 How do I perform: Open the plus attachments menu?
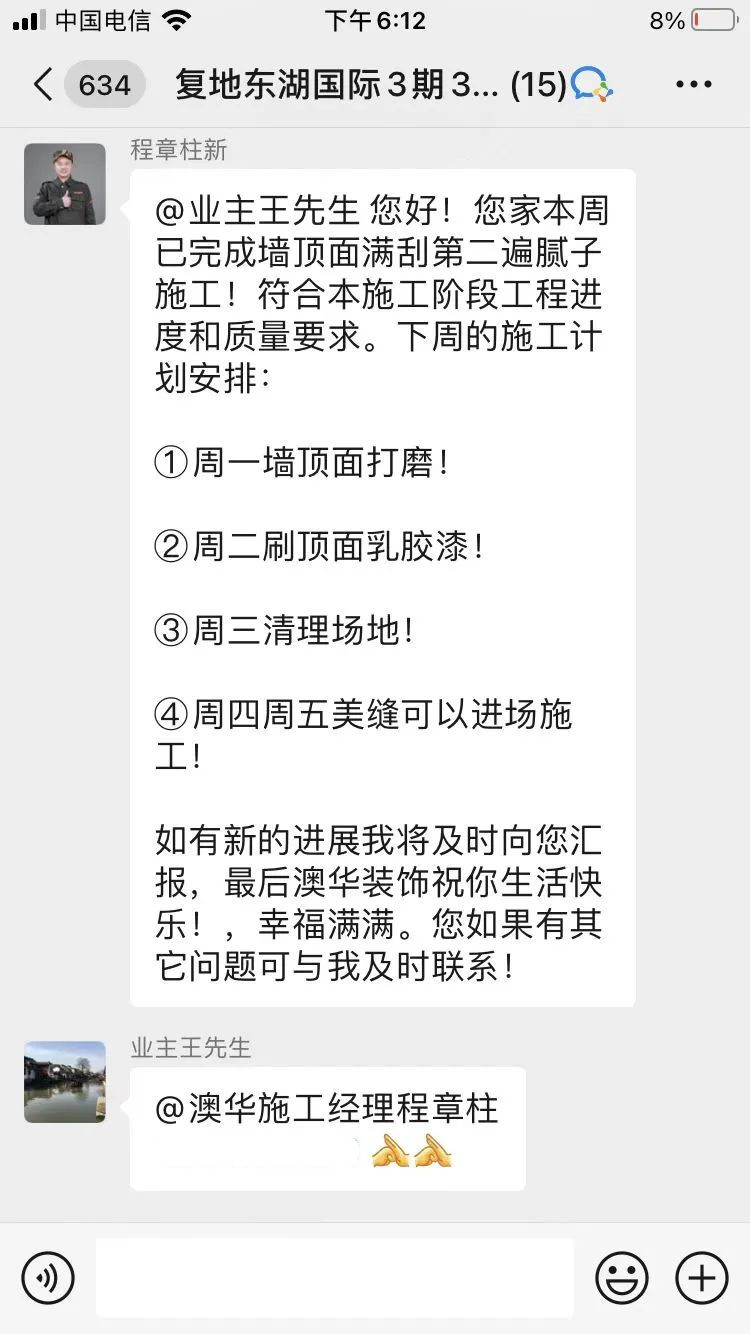pyautogui.click(x=702, y=1277)
